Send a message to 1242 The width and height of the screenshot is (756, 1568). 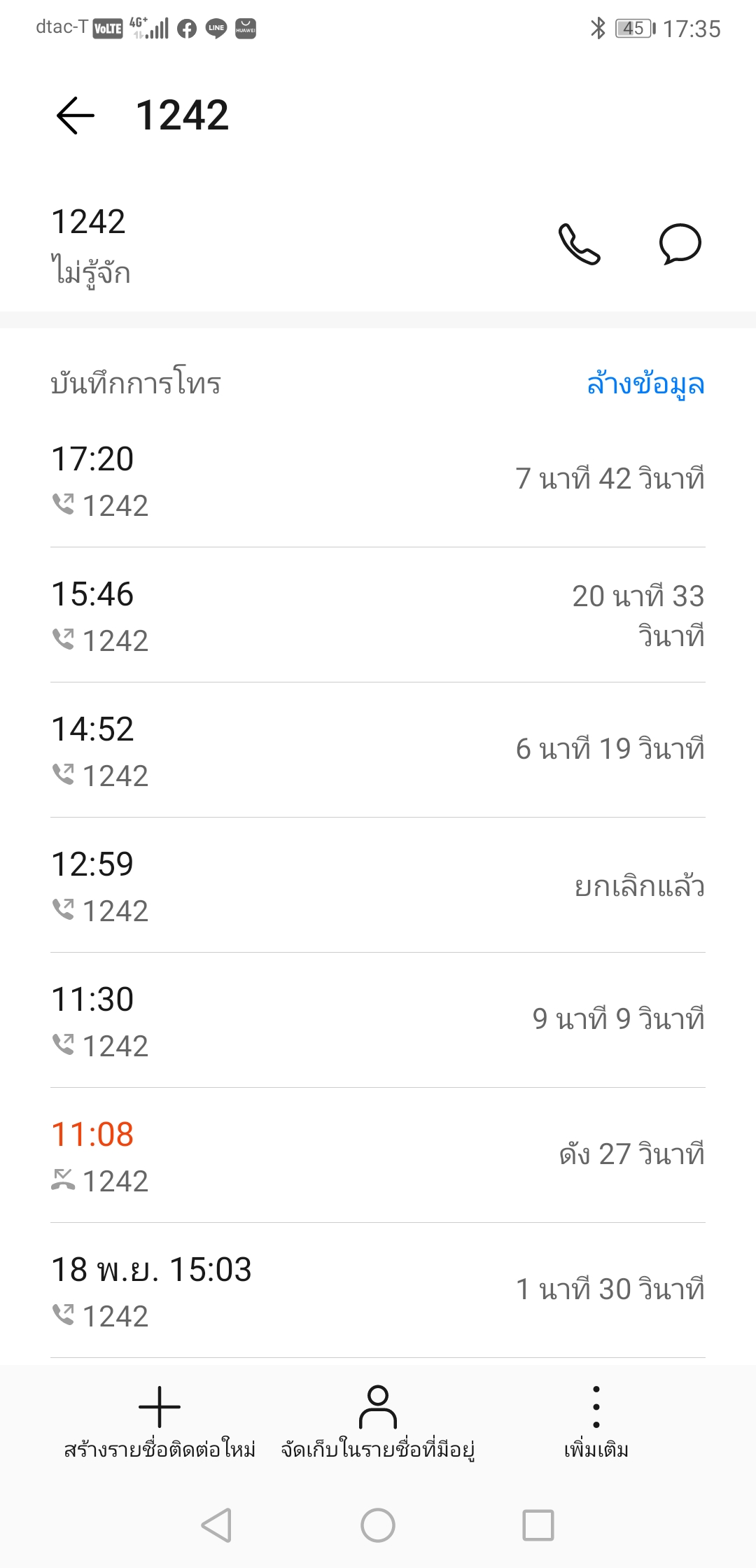680,244
